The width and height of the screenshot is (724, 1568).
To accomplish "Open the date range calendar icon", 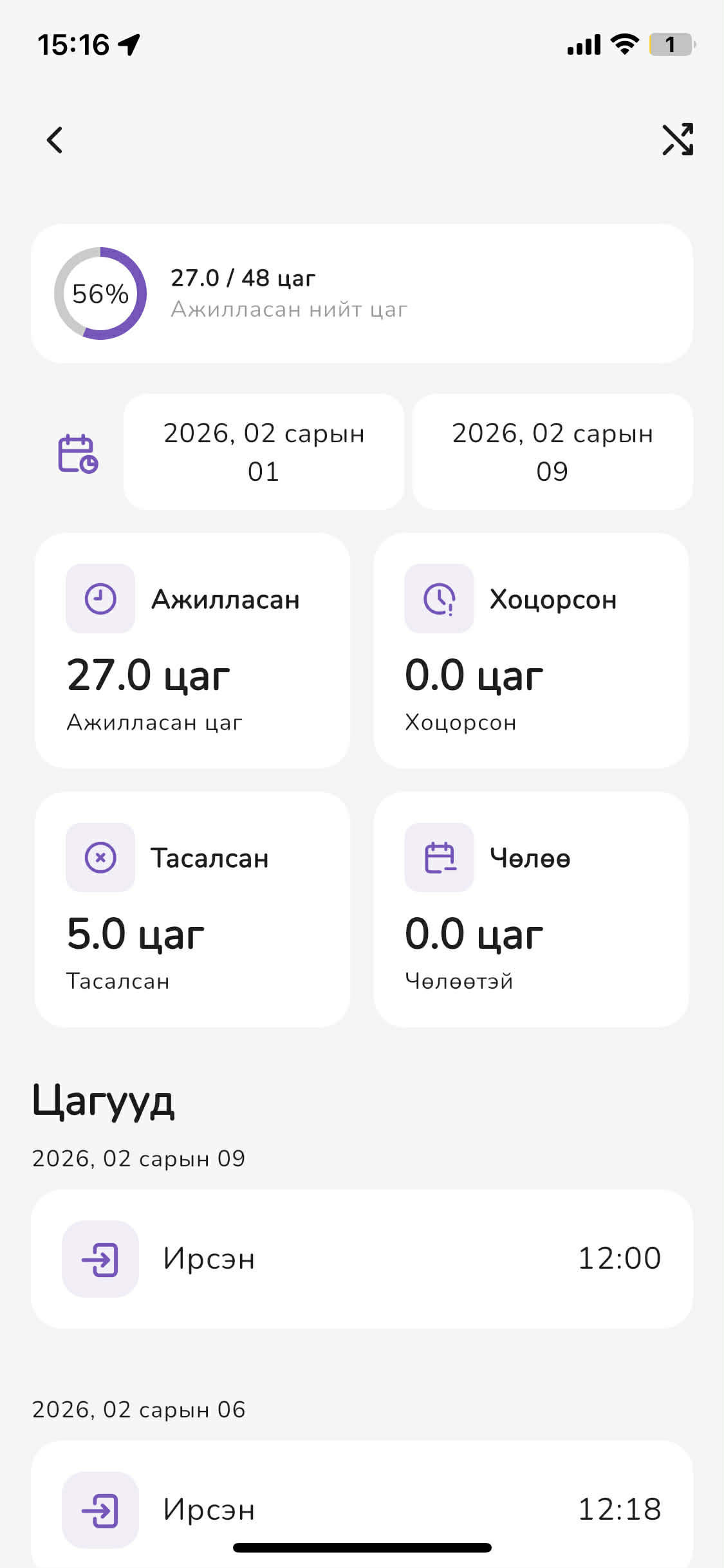I will 77,451.
